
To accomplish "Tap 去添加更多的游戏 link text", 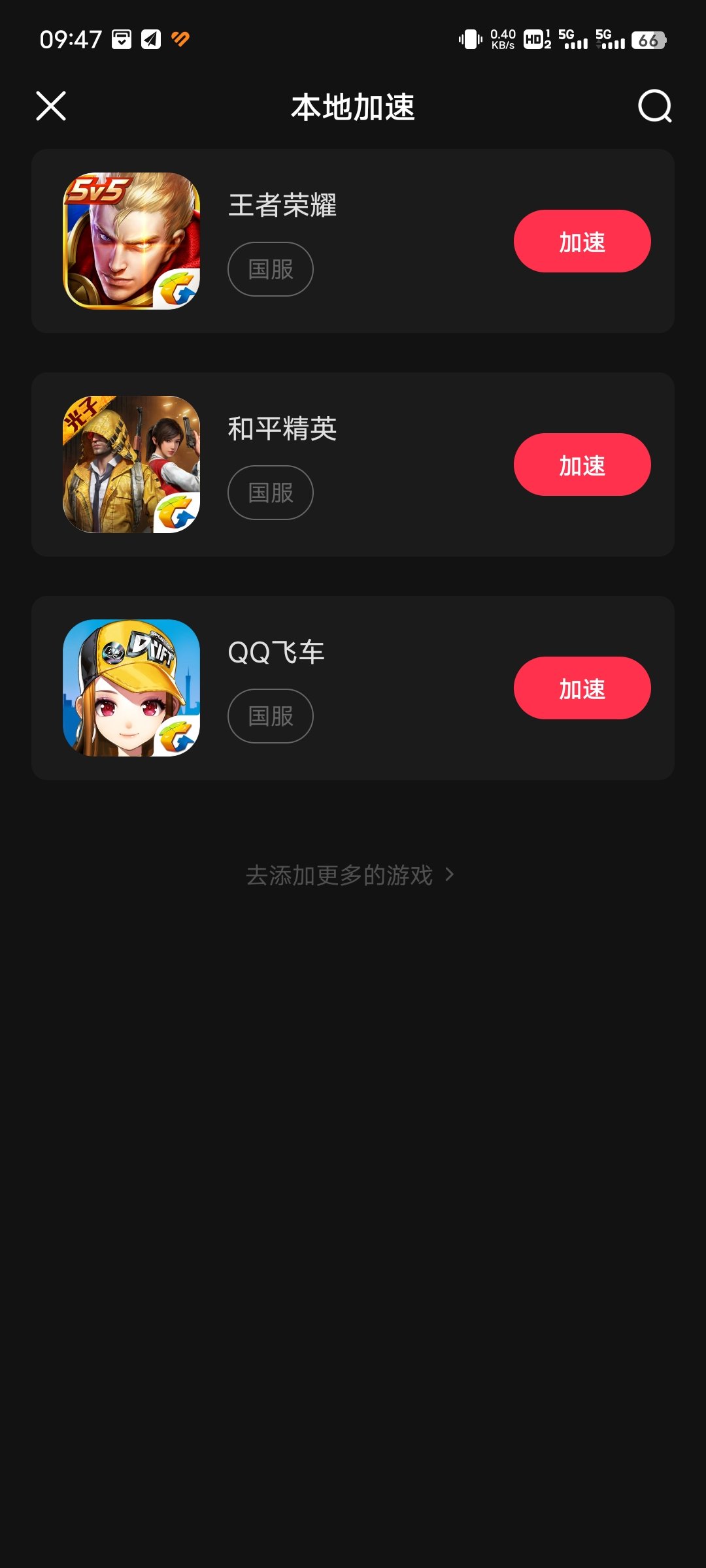I will (x=339, y=875).
